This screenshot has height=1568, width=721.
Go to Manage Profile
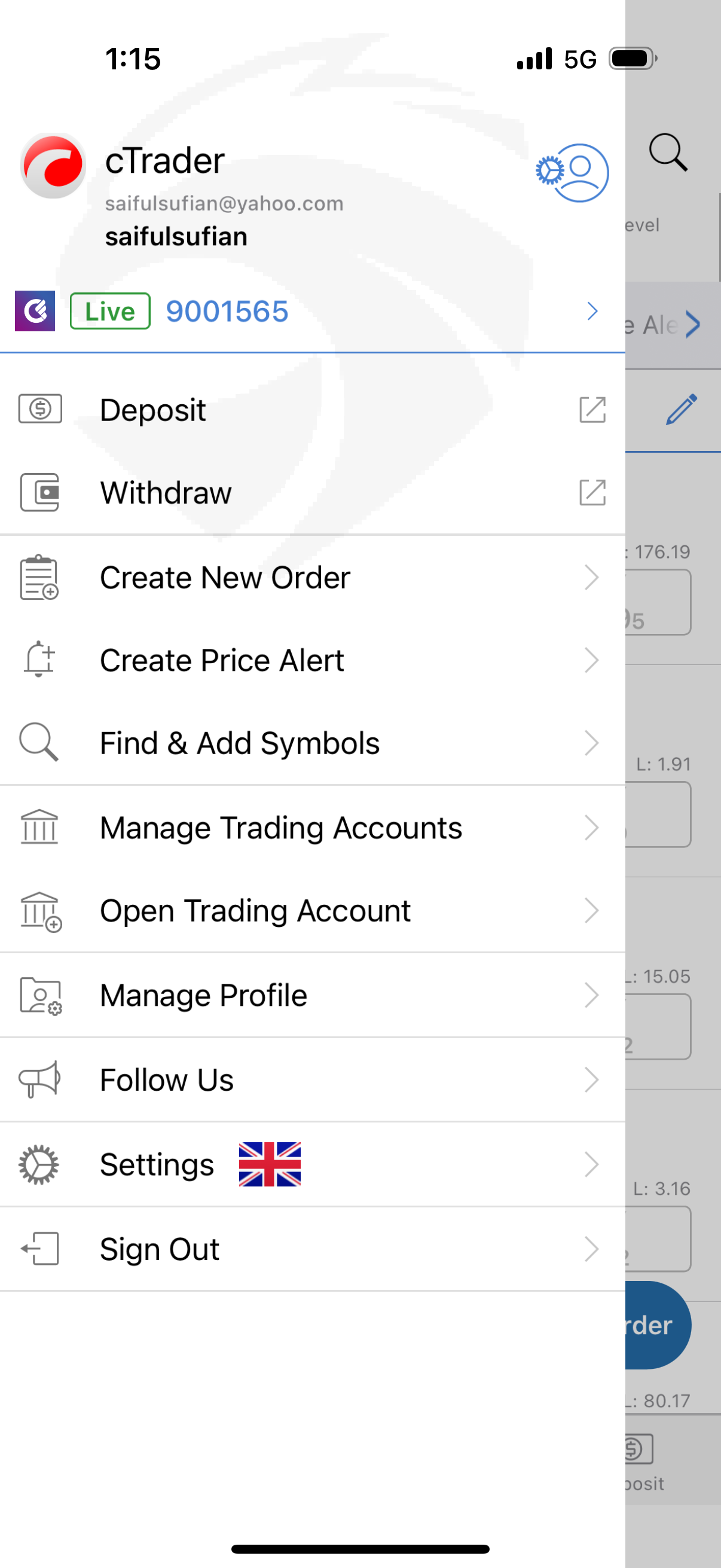[x=313, y=995]
